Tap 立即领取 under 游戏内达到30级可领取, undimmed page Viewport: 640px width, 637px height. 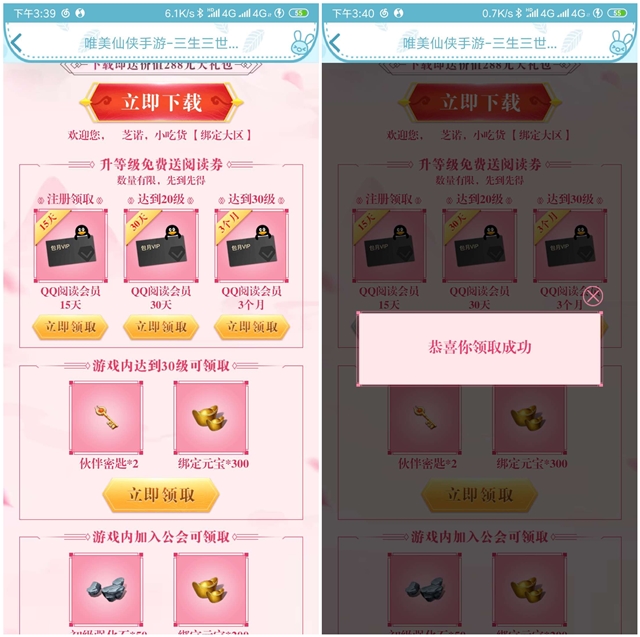[160, 495]
